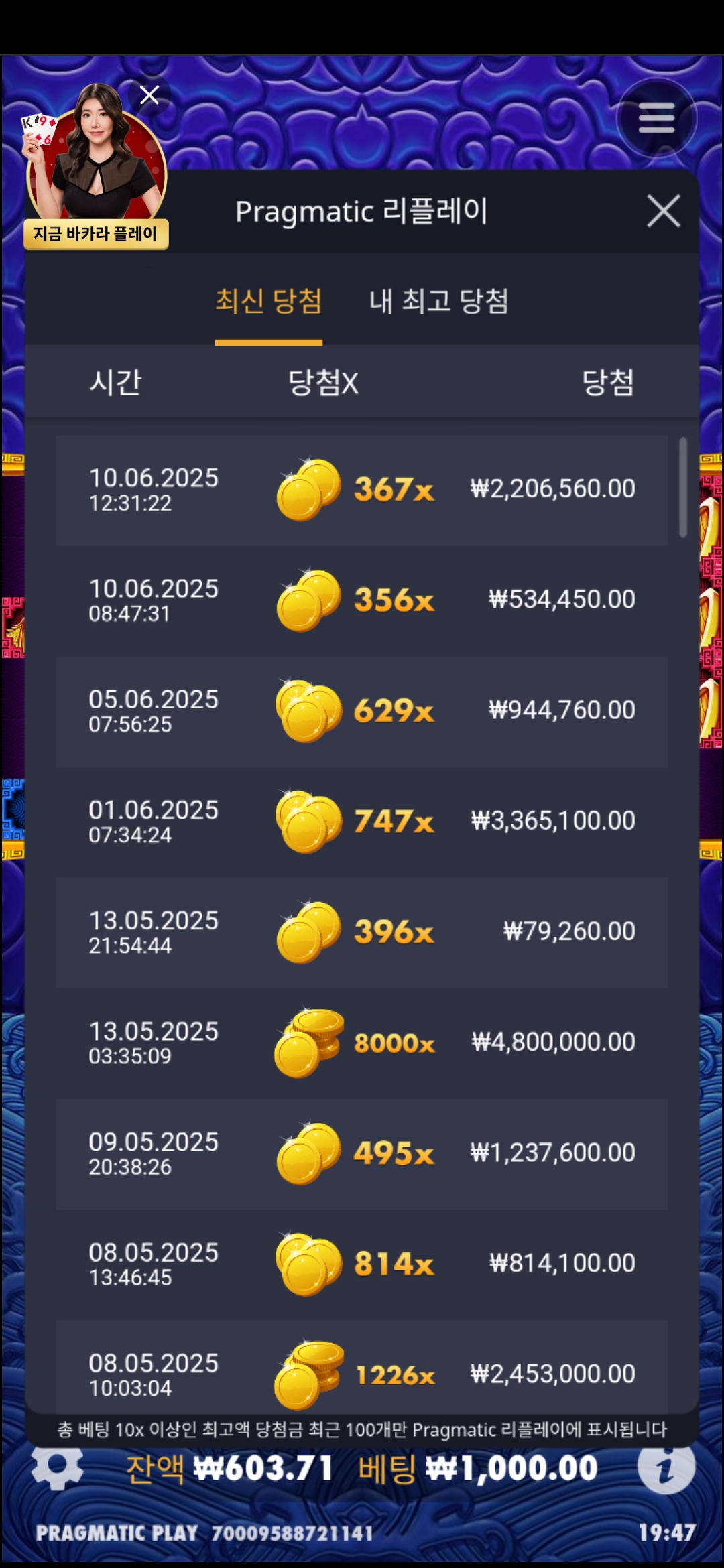
Task: Open the hamburger menu
Action: (656, 118)
